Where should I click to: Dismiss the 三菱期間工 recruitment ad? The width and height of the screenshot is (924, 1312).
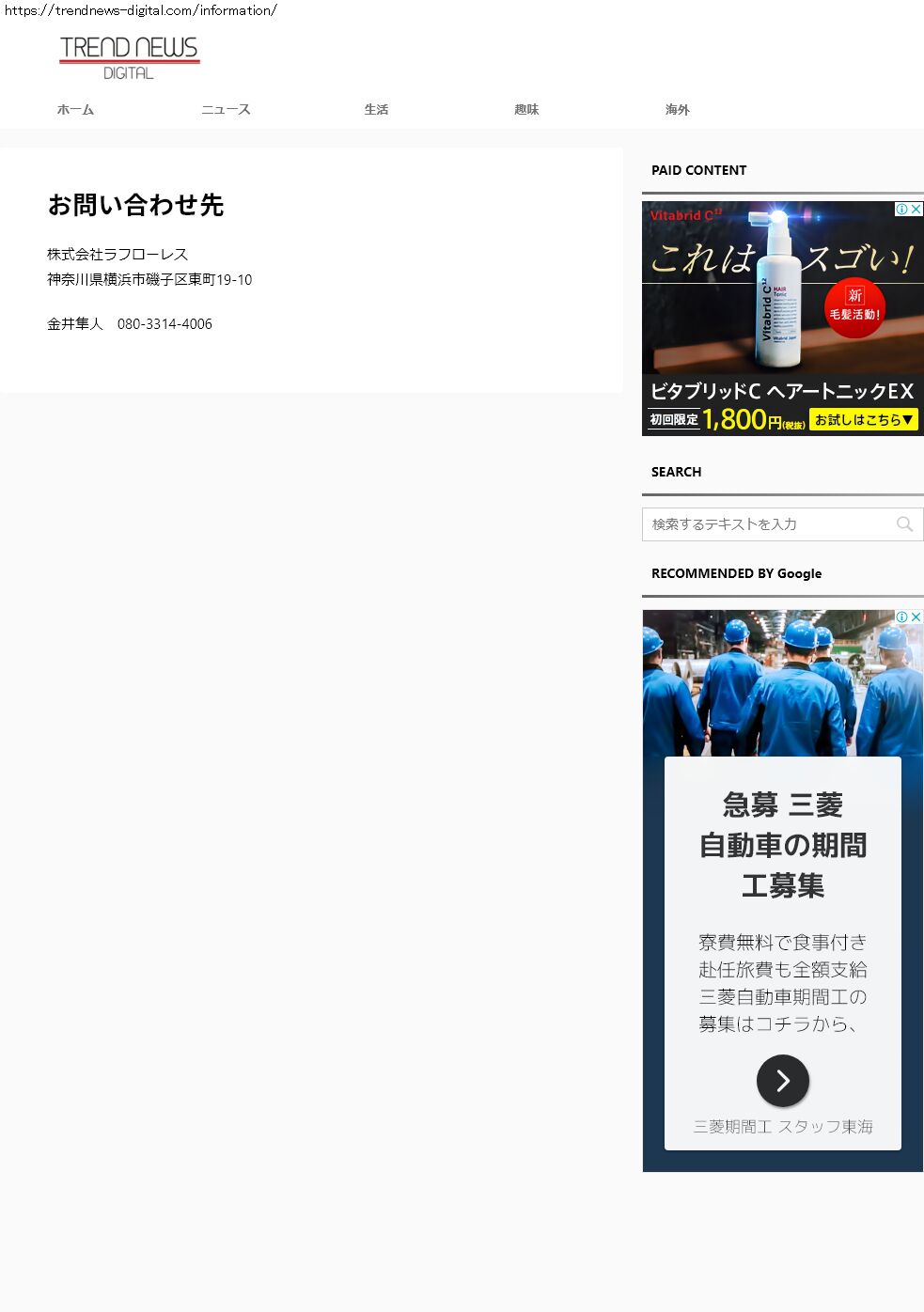[x=916, y=617]
